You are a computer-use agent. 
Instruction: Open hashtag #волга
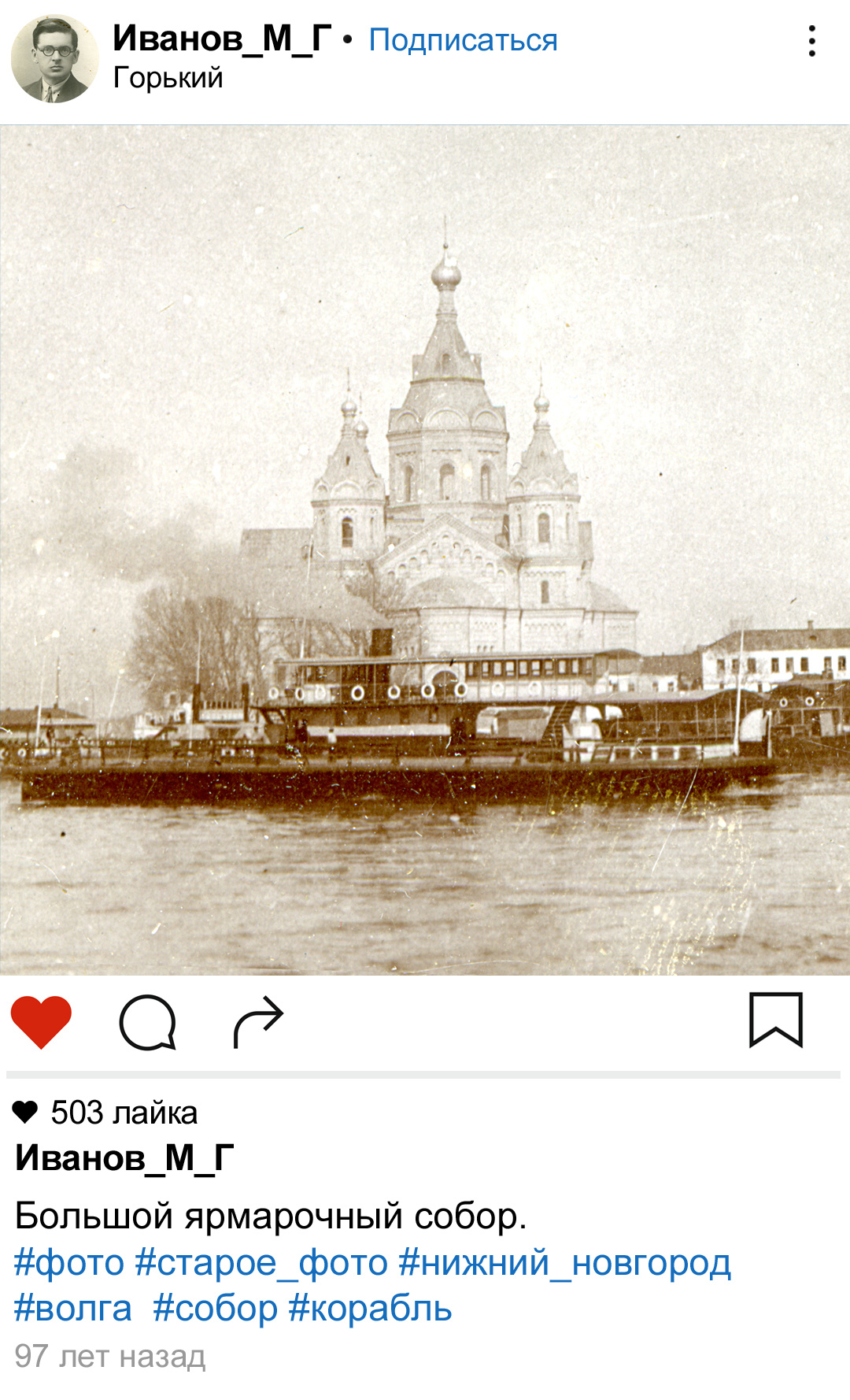point(73,1309)
